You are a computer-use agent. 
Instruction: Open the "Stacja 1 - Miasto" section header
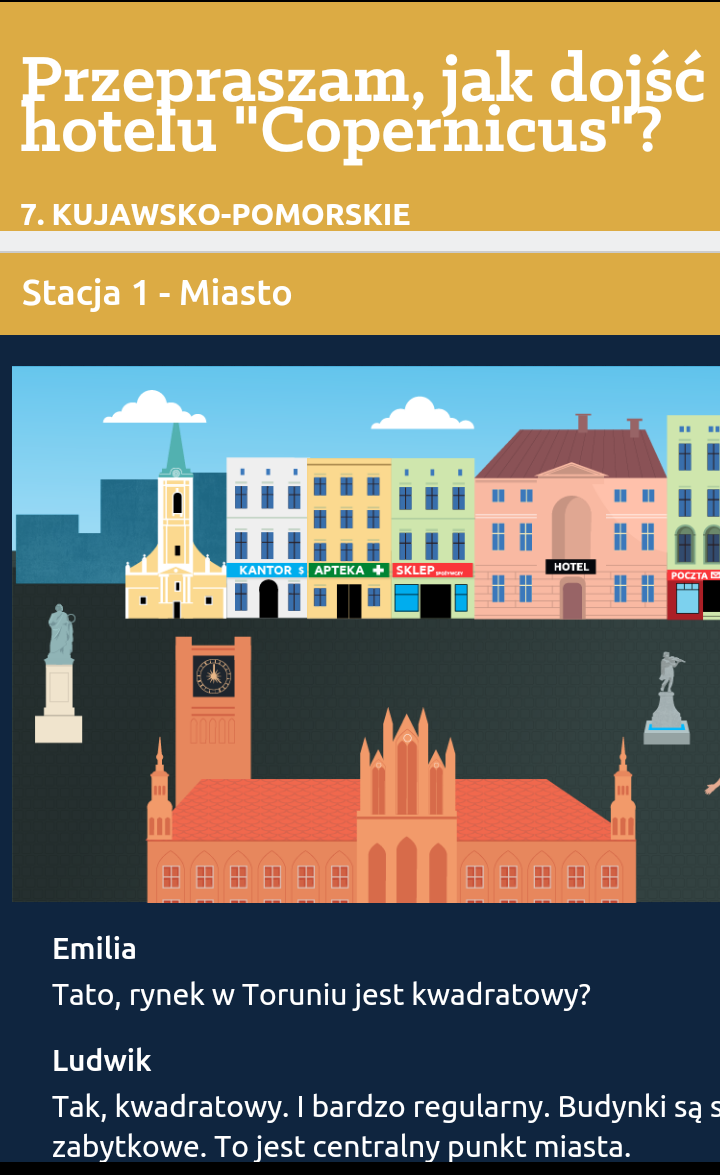157,293
